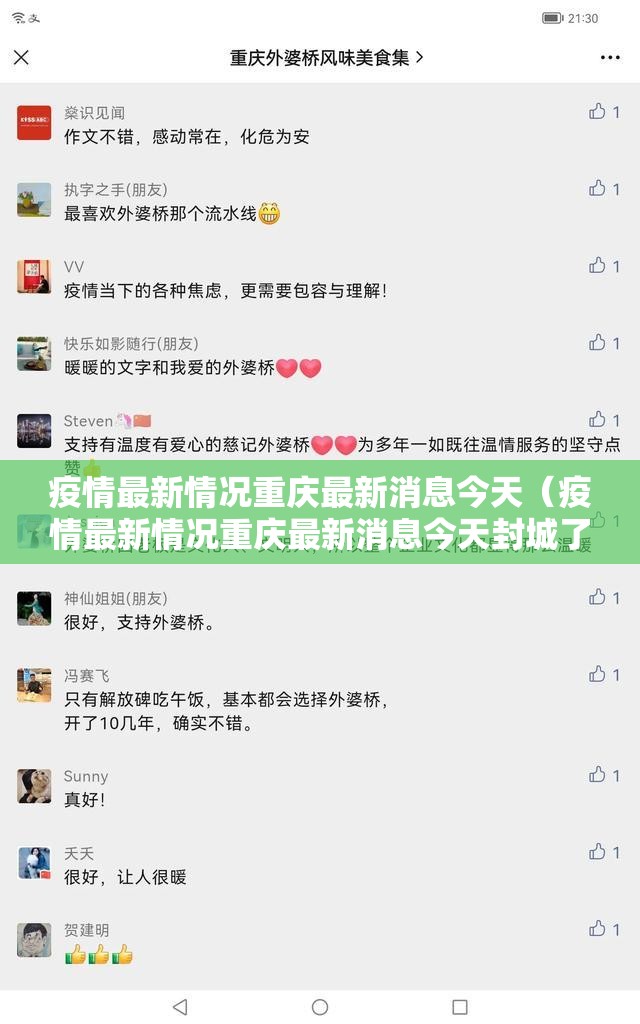Like Steven's comment
The height and width of the screenshot is (1024, 640).
click(598, 420)
